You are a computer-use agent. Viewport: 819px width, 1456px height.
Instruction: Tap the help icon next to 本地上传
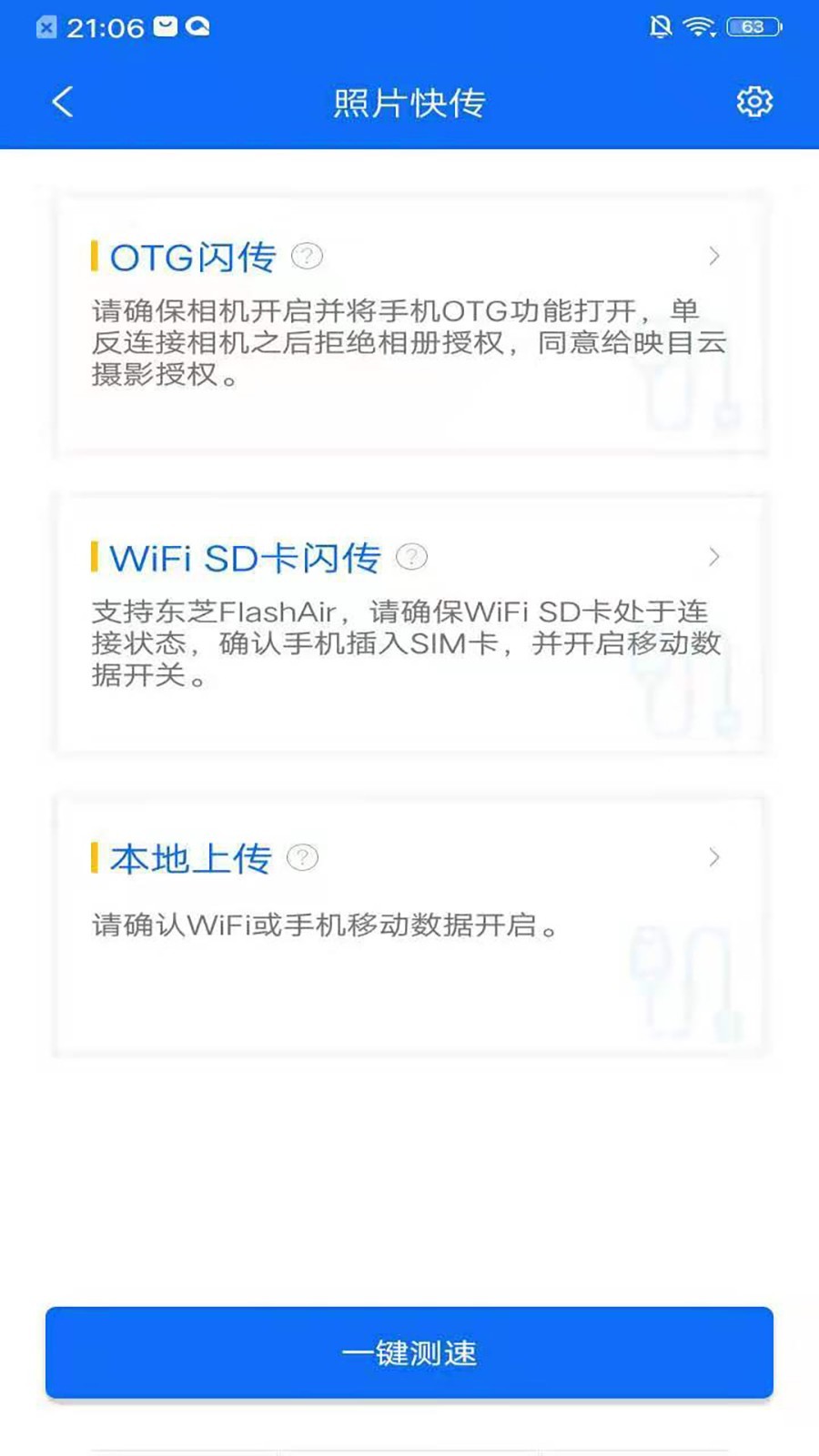(x=303, y=856)
